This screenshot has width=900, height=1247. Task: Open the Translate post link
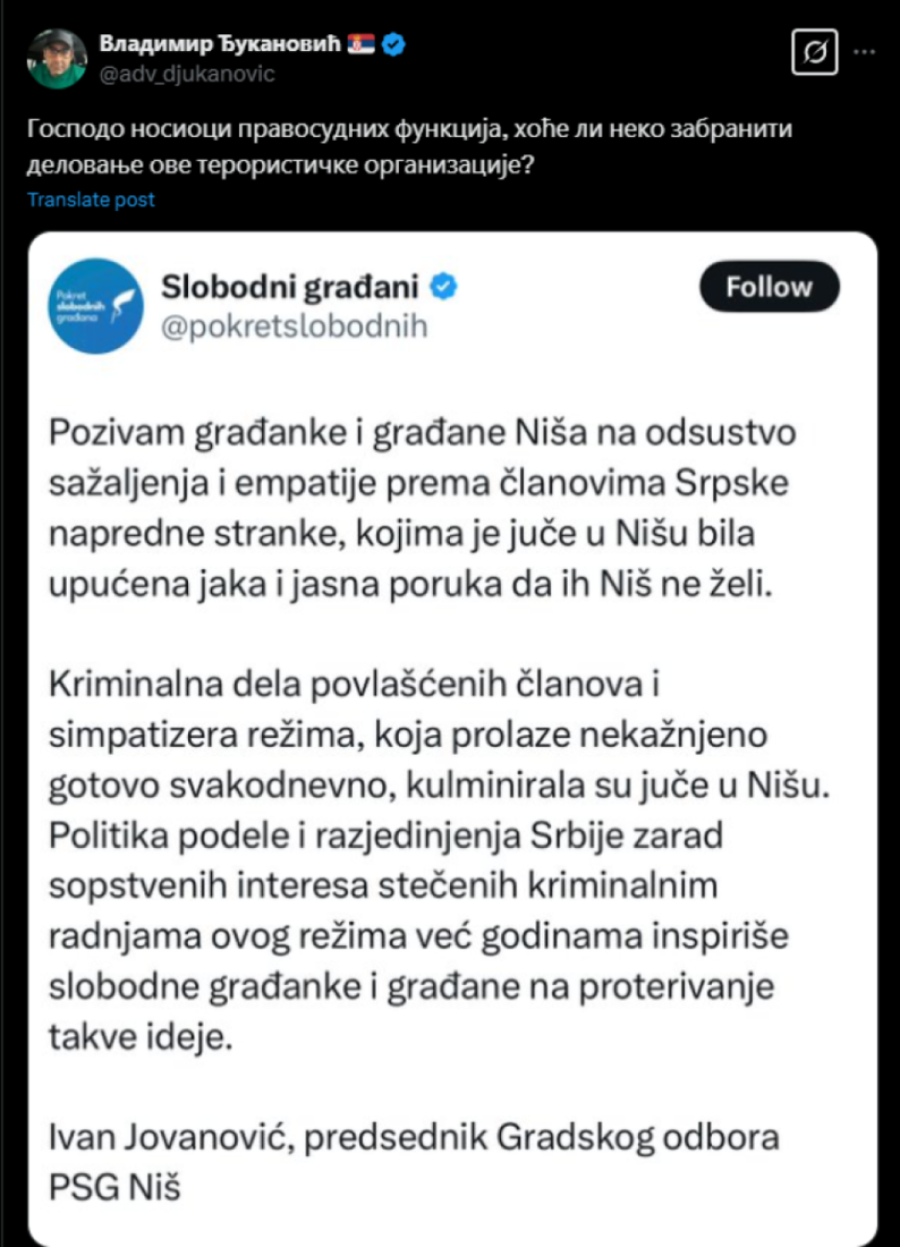91,199
